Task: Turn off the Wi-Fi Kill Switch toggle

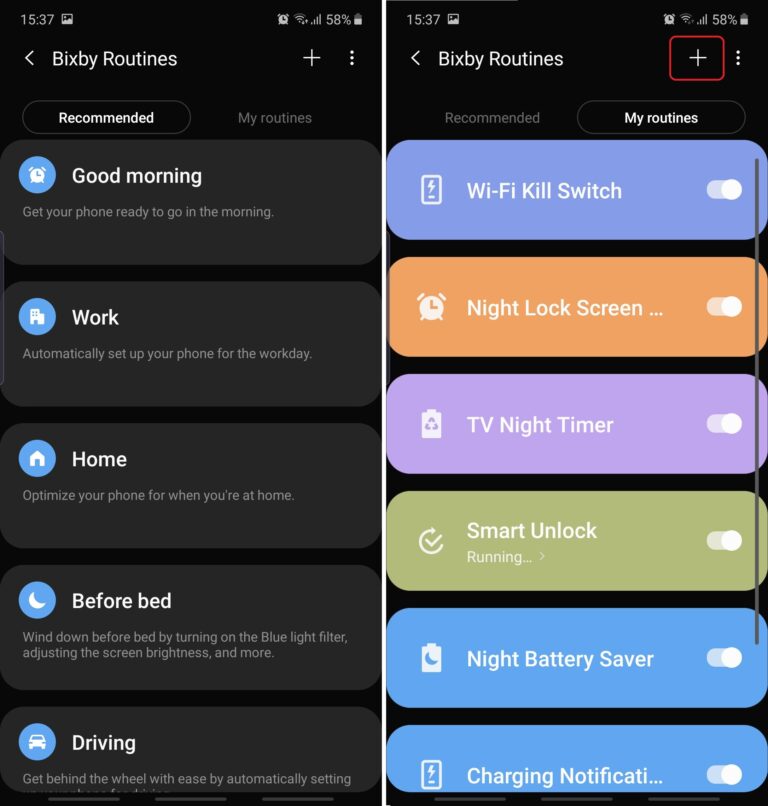Action: [x=725, y=190]
